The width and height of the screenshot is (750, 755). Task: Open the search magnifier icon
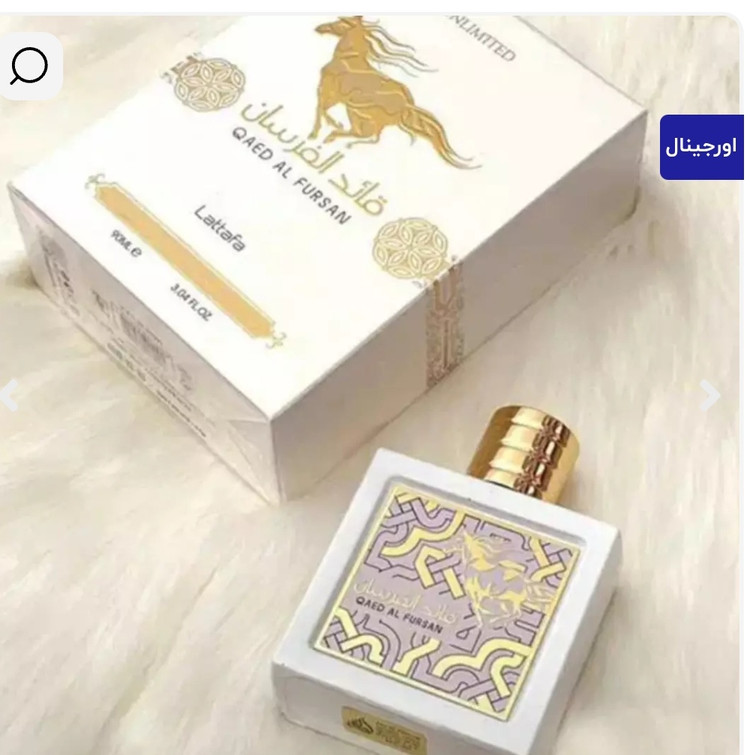click(x=30, y=66)
